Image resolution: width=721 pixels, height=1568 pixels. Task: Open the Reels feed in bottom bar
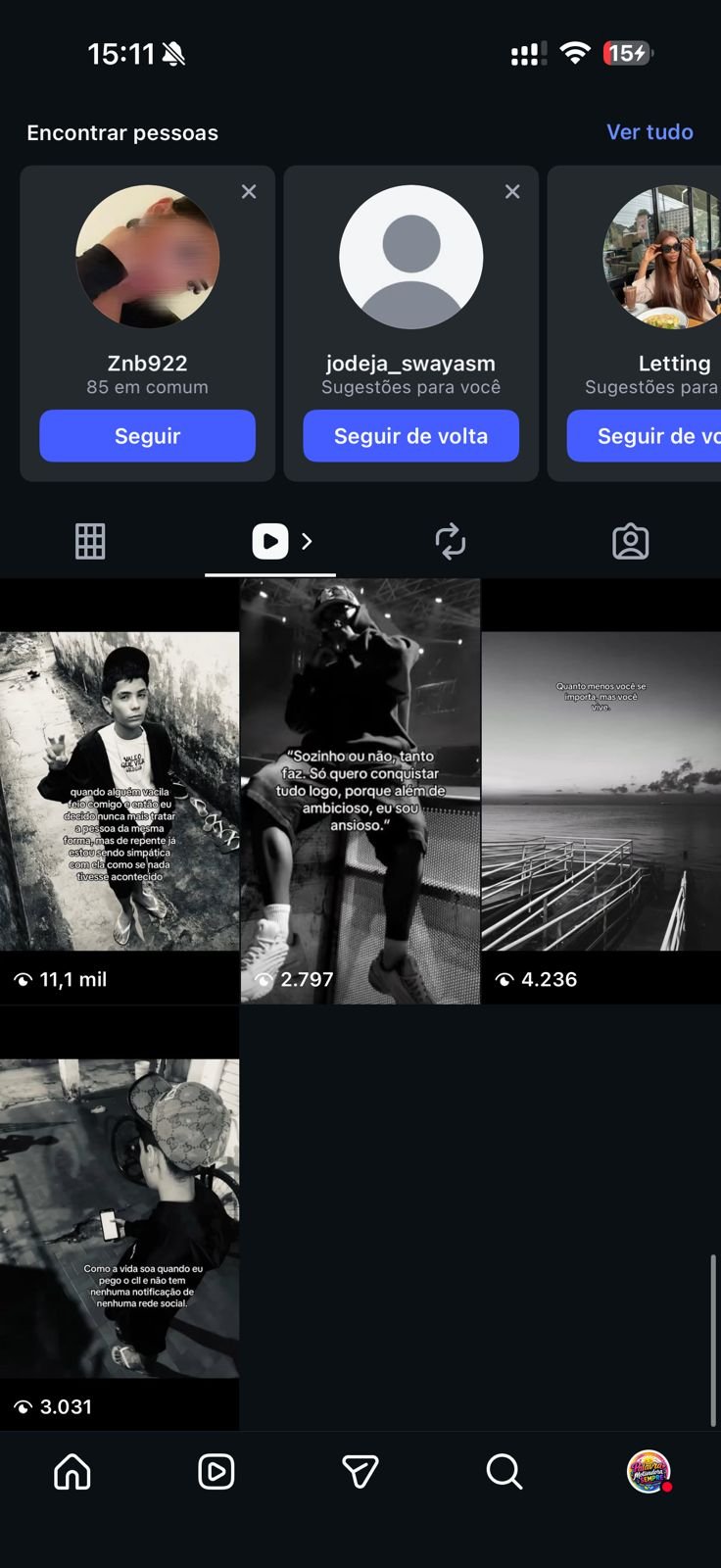point(216,1472)
